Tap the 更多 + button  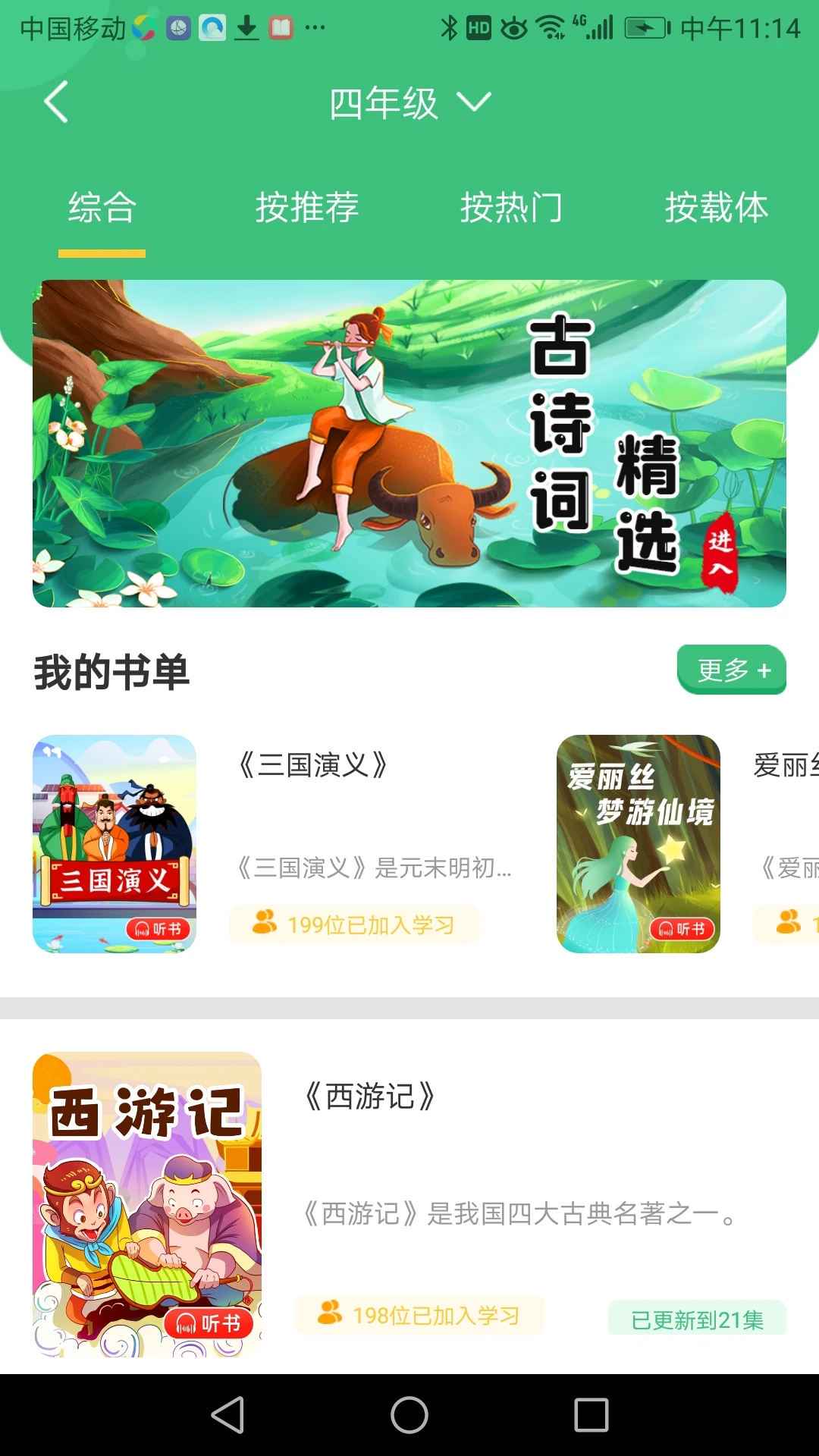tap(731, 670)
